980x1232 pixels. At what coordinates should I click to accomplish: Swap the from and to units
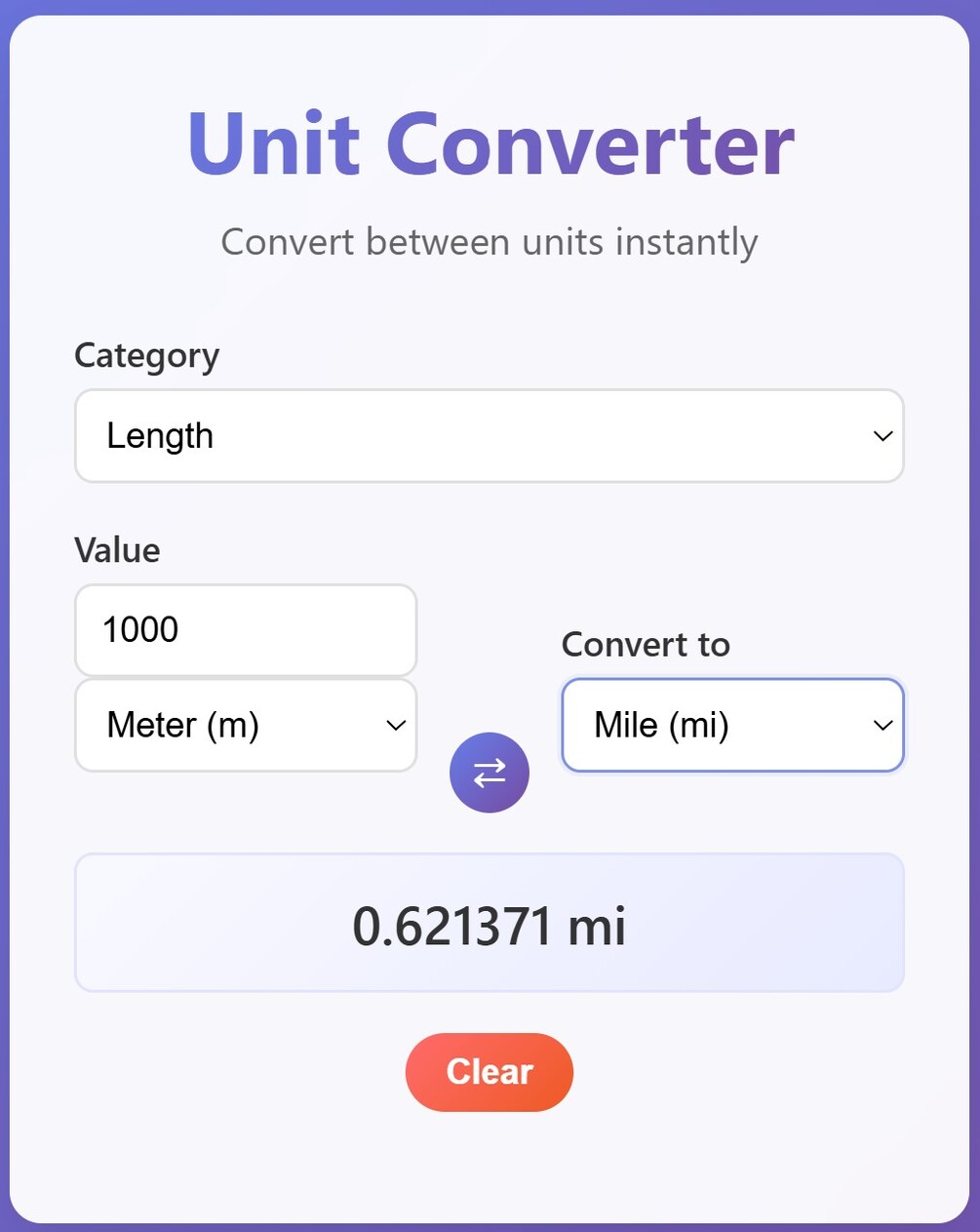click(489, 773)
